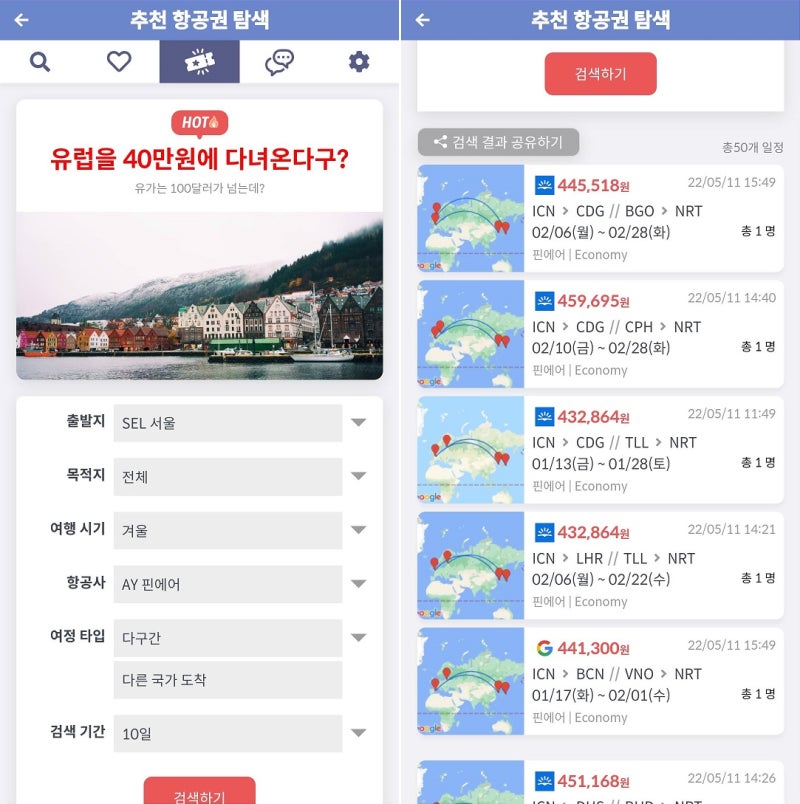Open the magnifier search tab

point(40,62)
